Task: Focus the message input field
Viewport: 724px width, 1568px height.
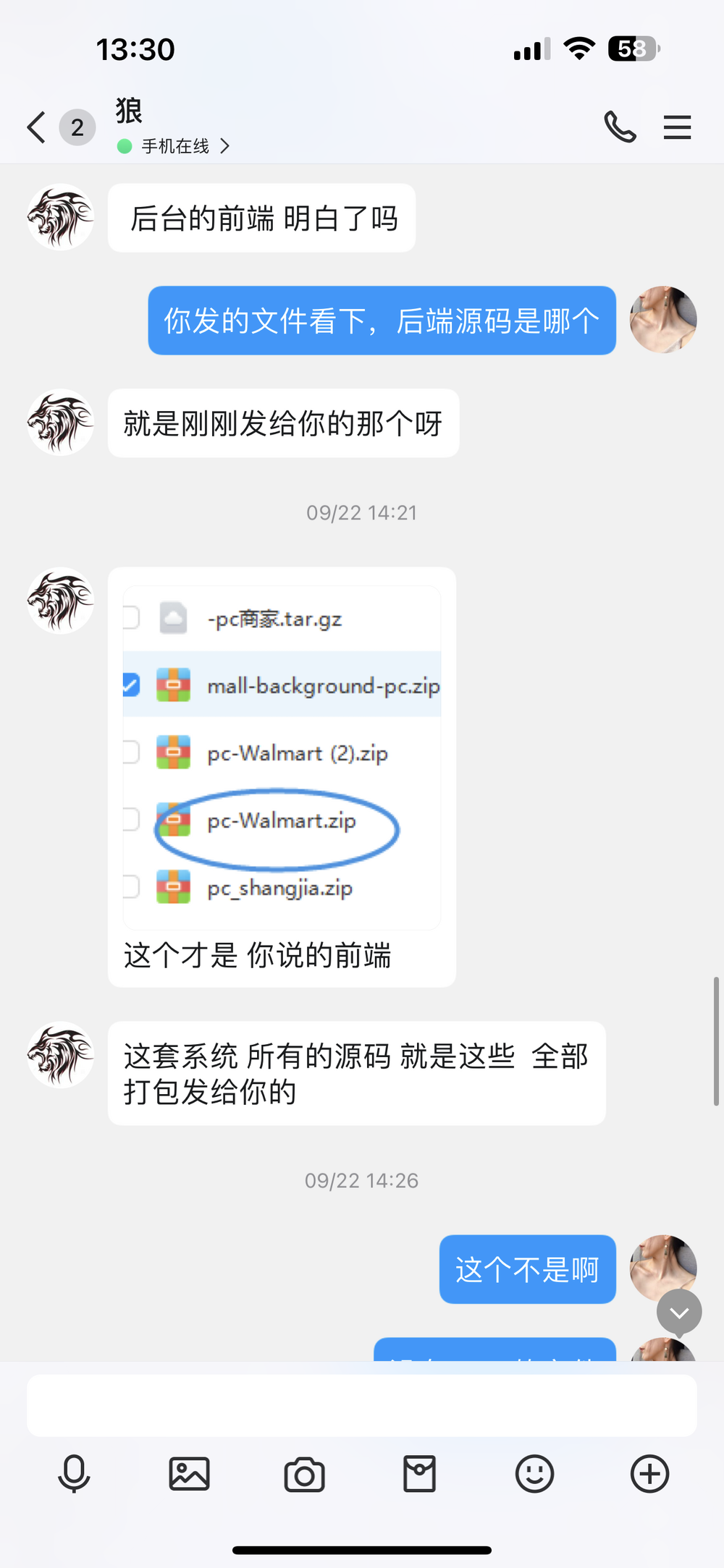Action: pyautogui.click(x=362, y=1405)
